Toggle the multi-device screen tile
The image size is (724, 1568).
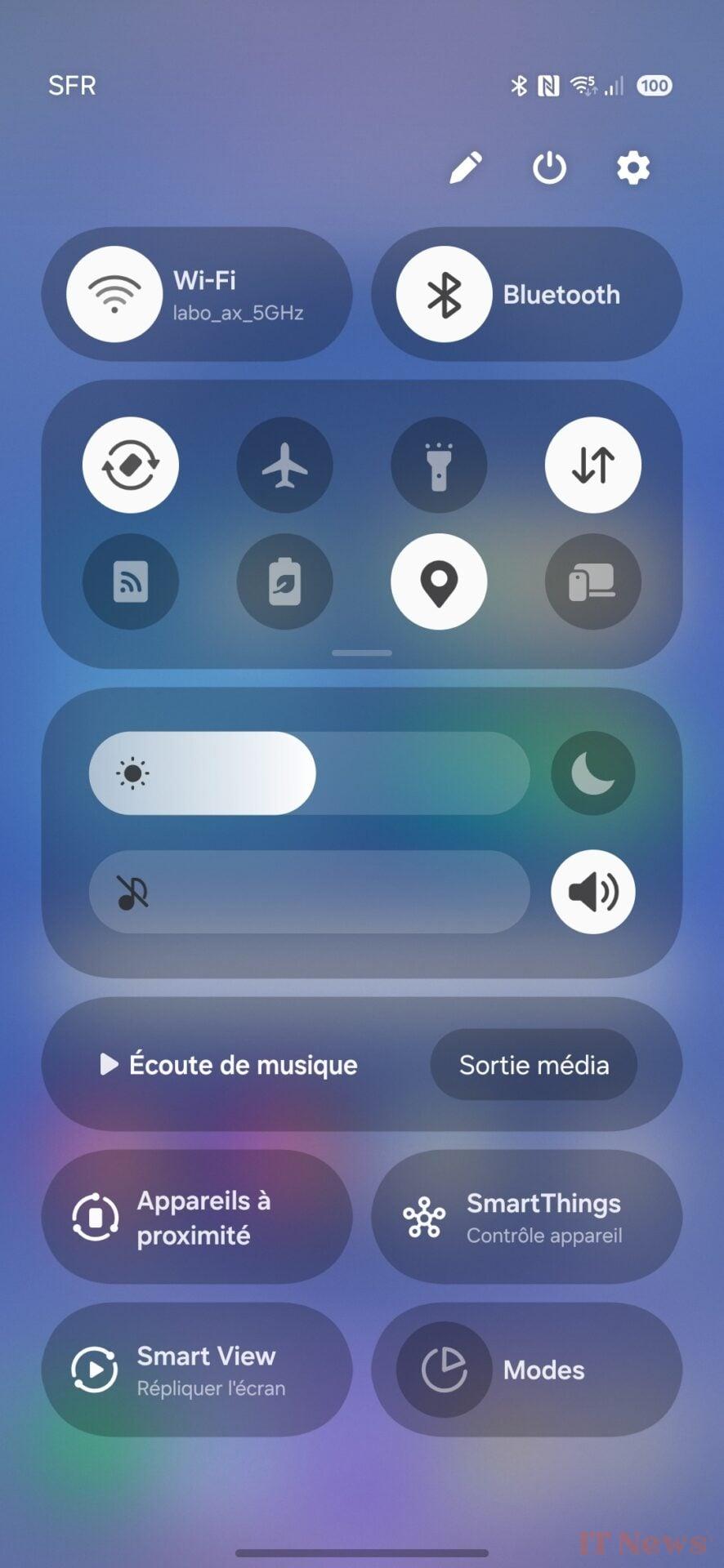(x=593, y=581)
